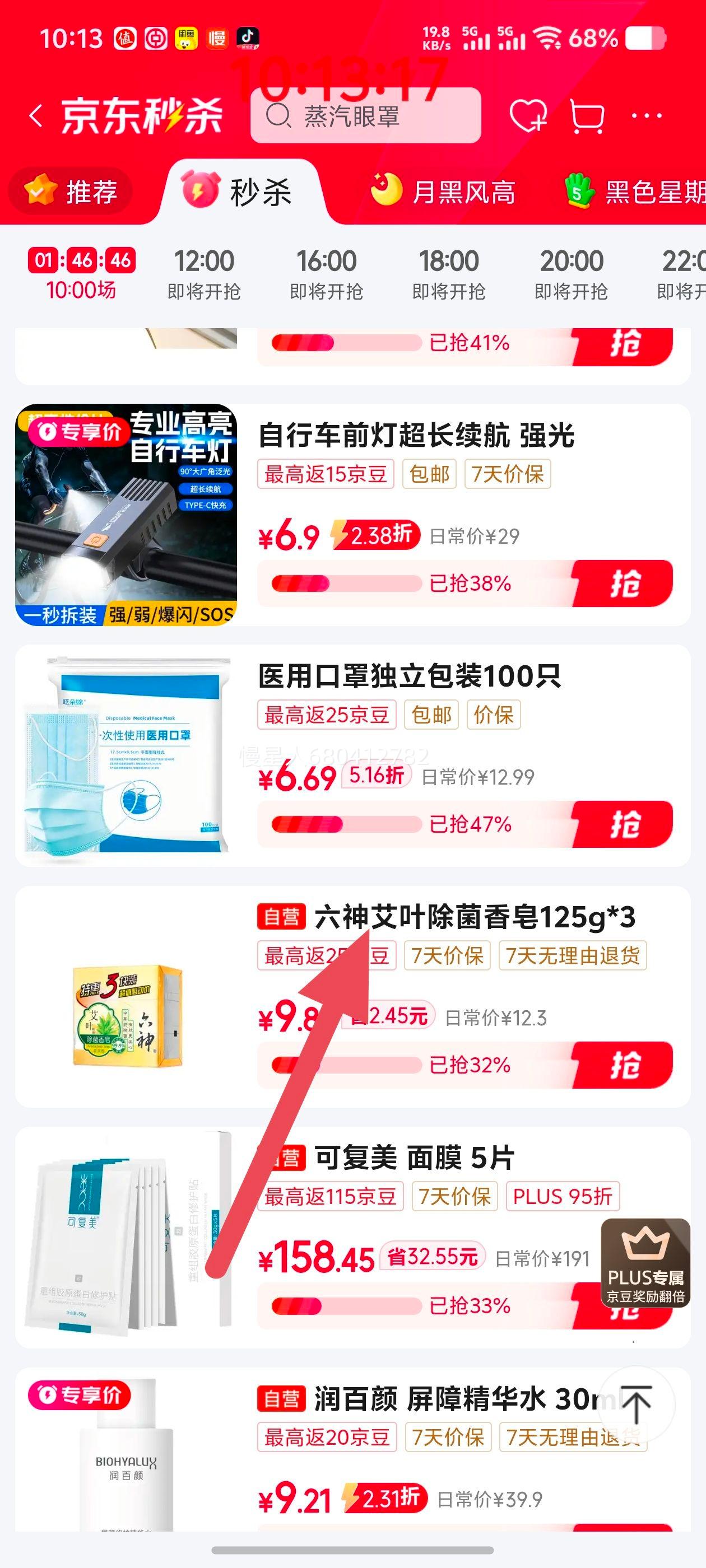Open the favorites heart icon
The image size is (706, 1568).
click(x=530, y=116)
